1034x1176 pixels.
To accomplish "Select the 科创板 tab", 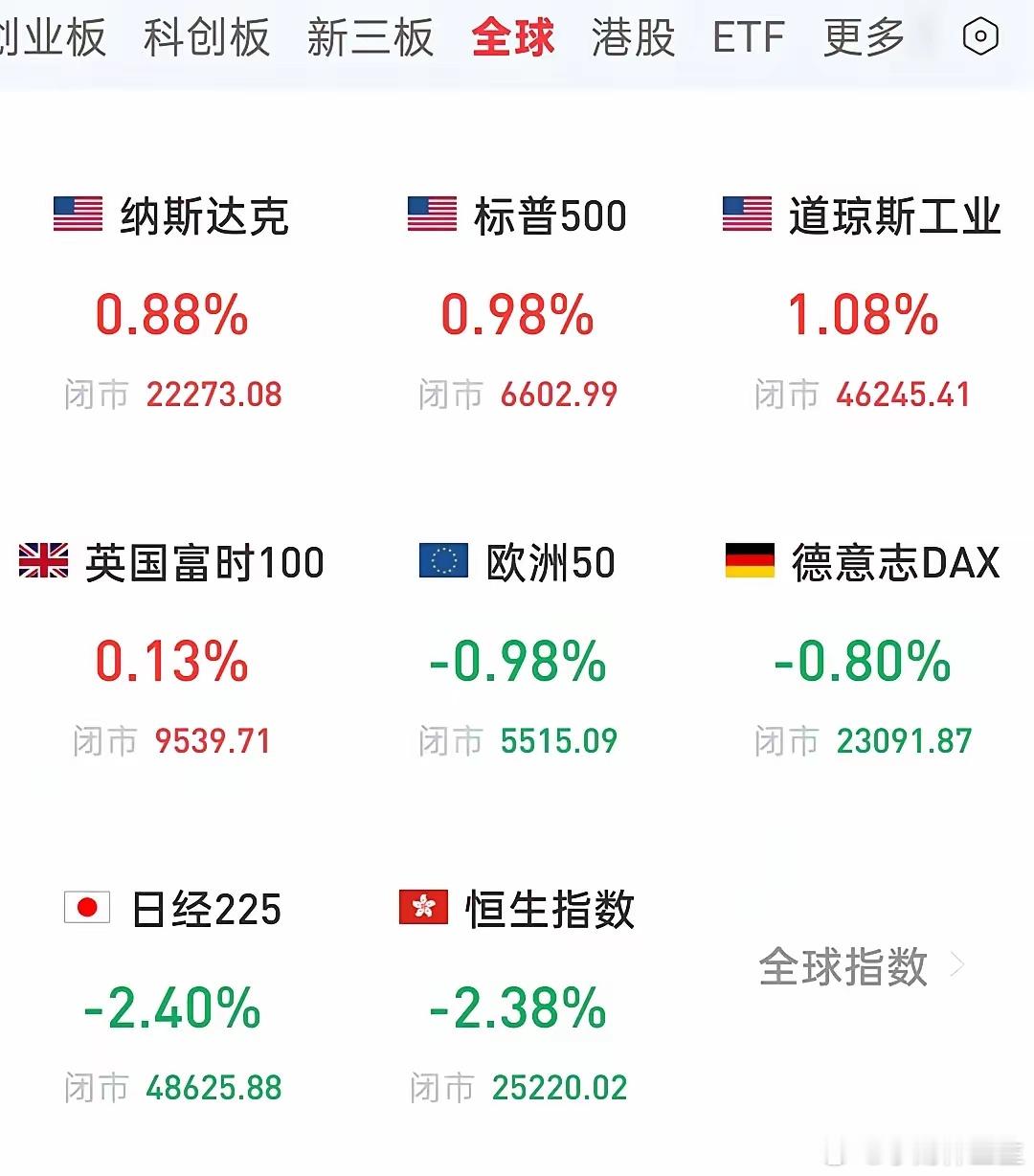I will click(206, 38).
